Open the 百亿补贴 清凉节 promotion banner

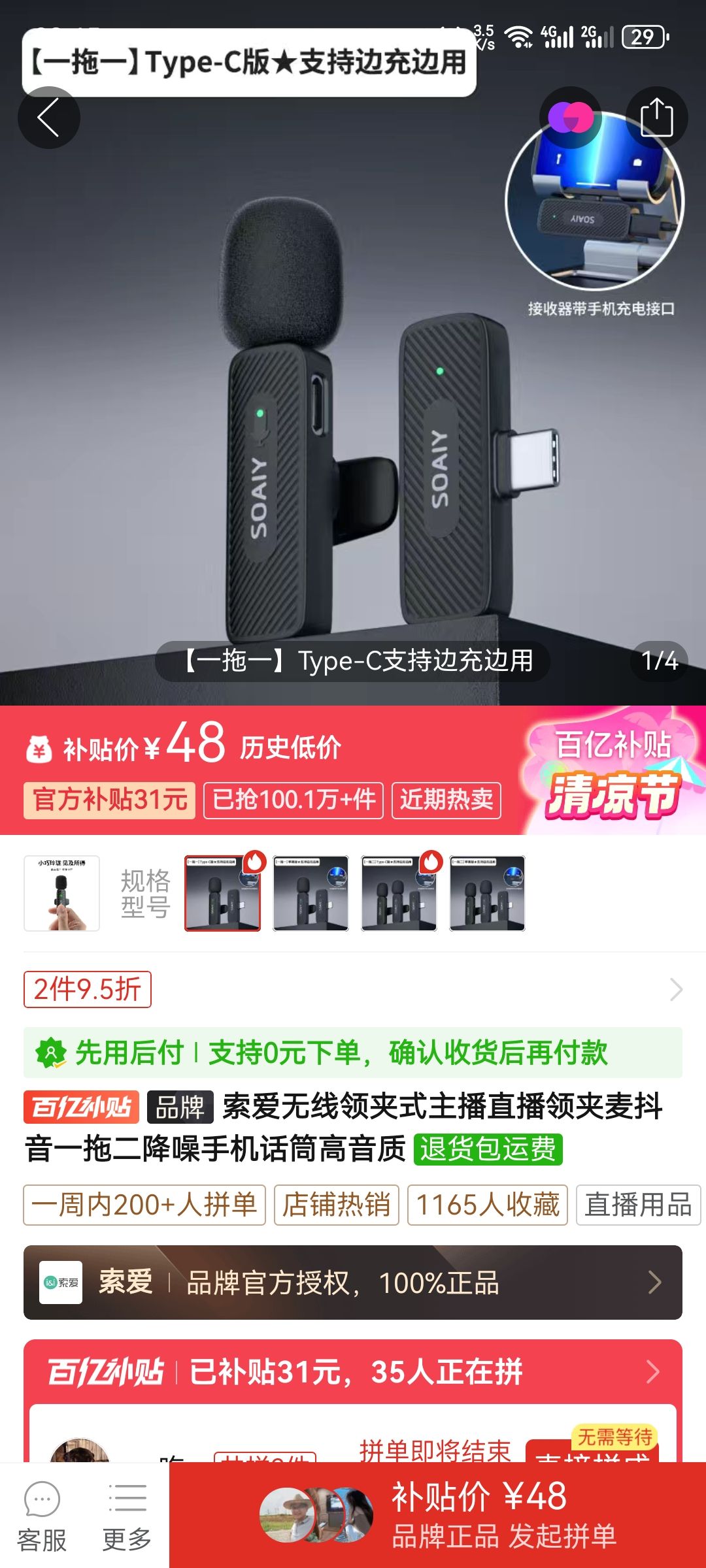[613, 771]
